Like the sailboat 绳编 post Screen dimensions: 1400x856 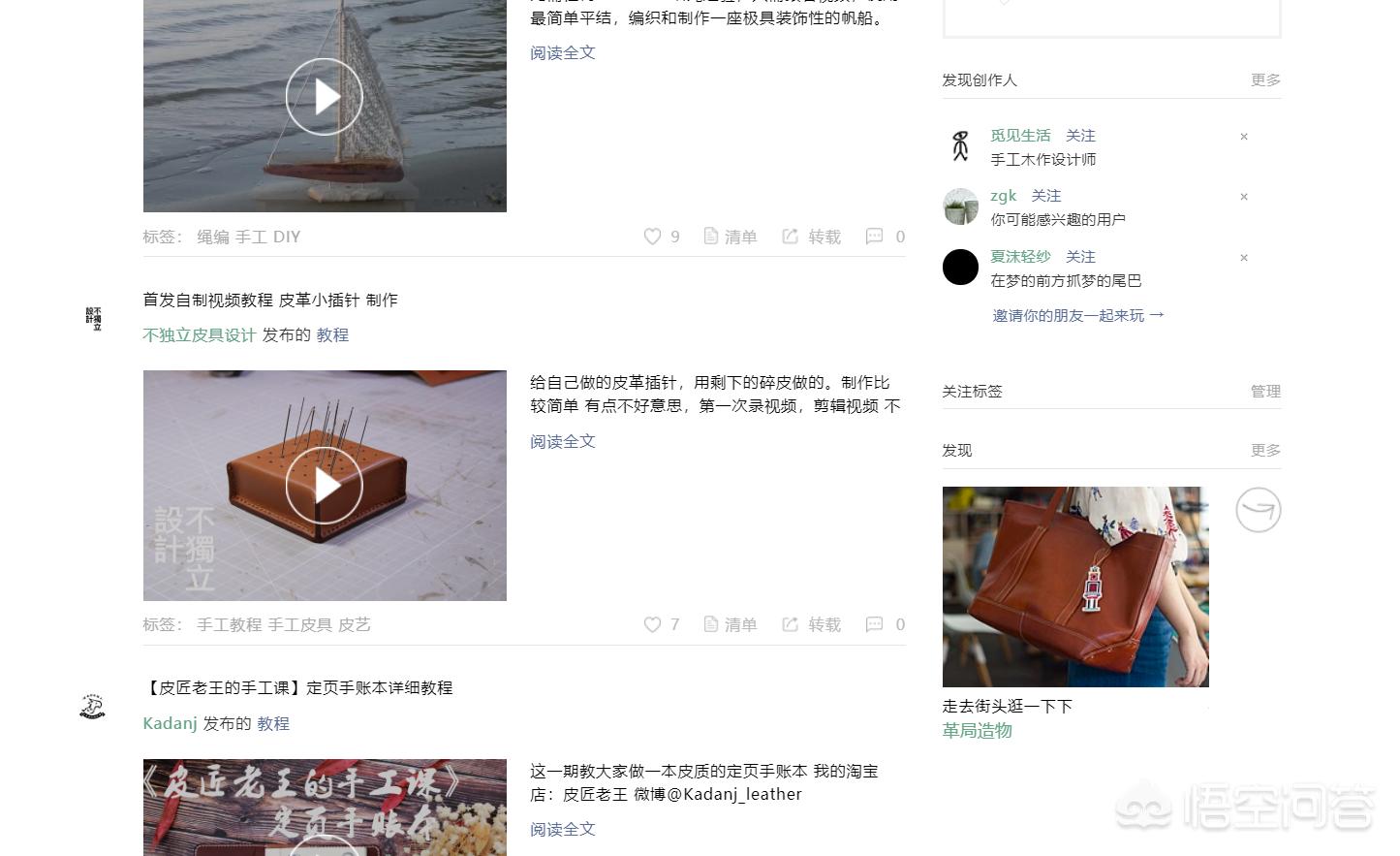click(x=662, y=237)
